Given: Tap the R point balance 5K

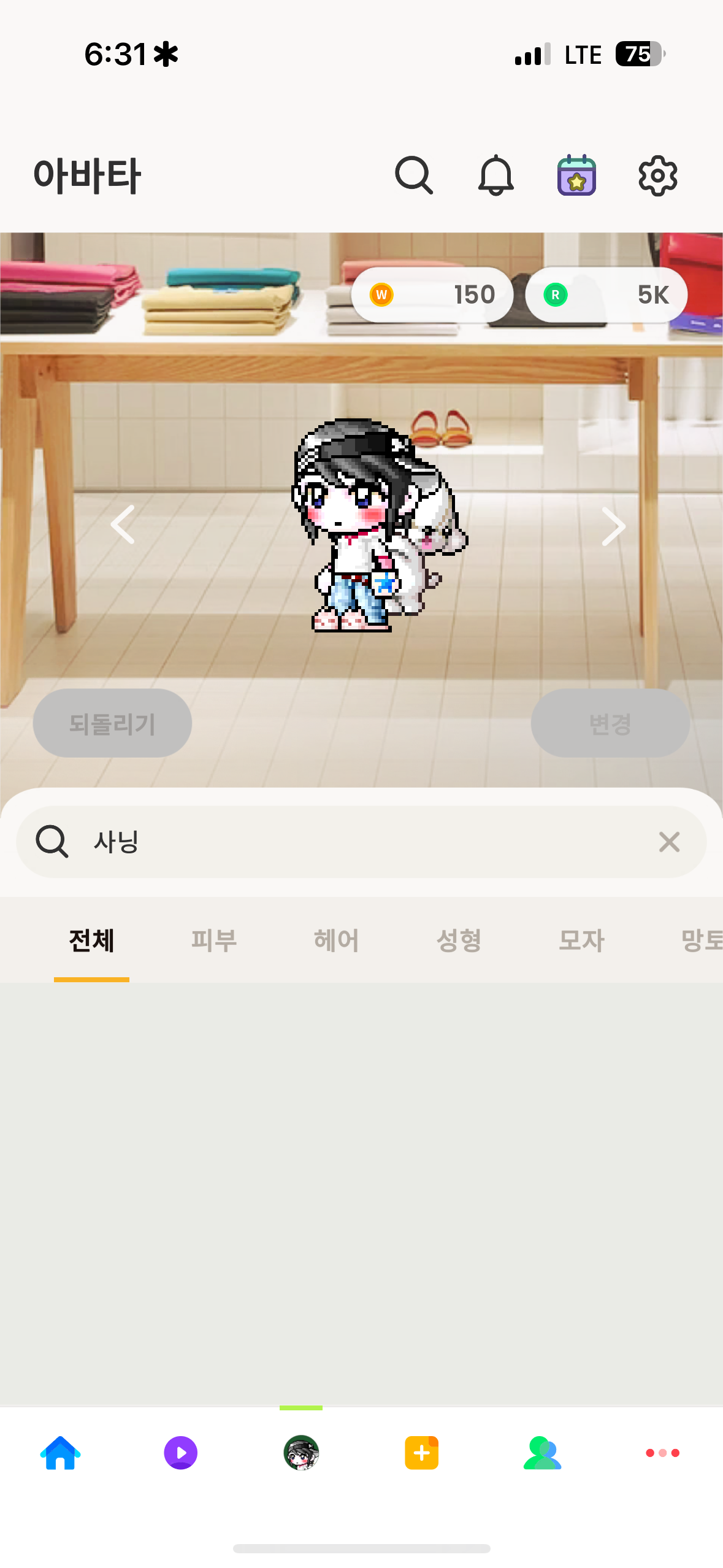Looking at the screenshot, I should (x=606, y=295).
